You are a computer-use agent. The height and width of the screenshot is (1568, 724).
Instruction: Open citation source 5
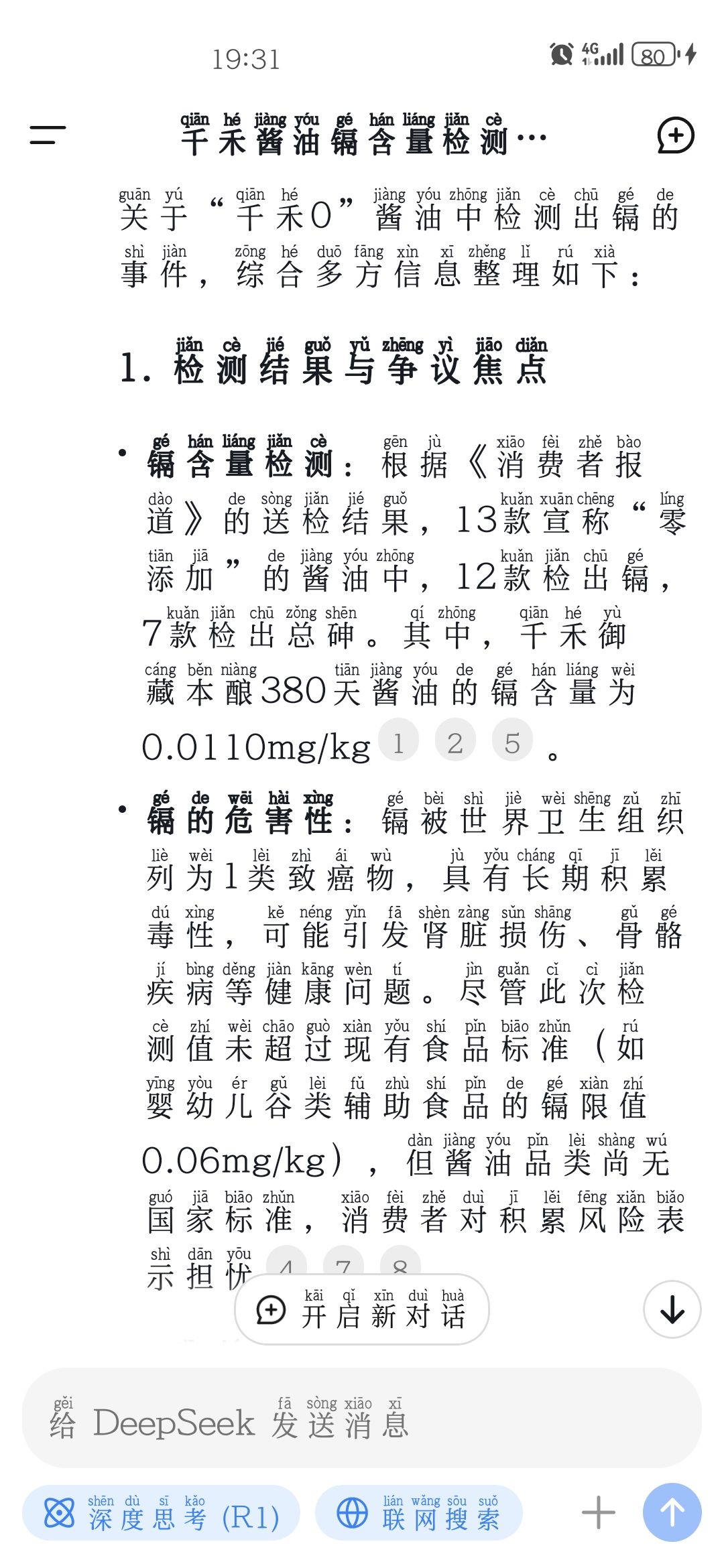pyautogui.click(x=512, y=741)
